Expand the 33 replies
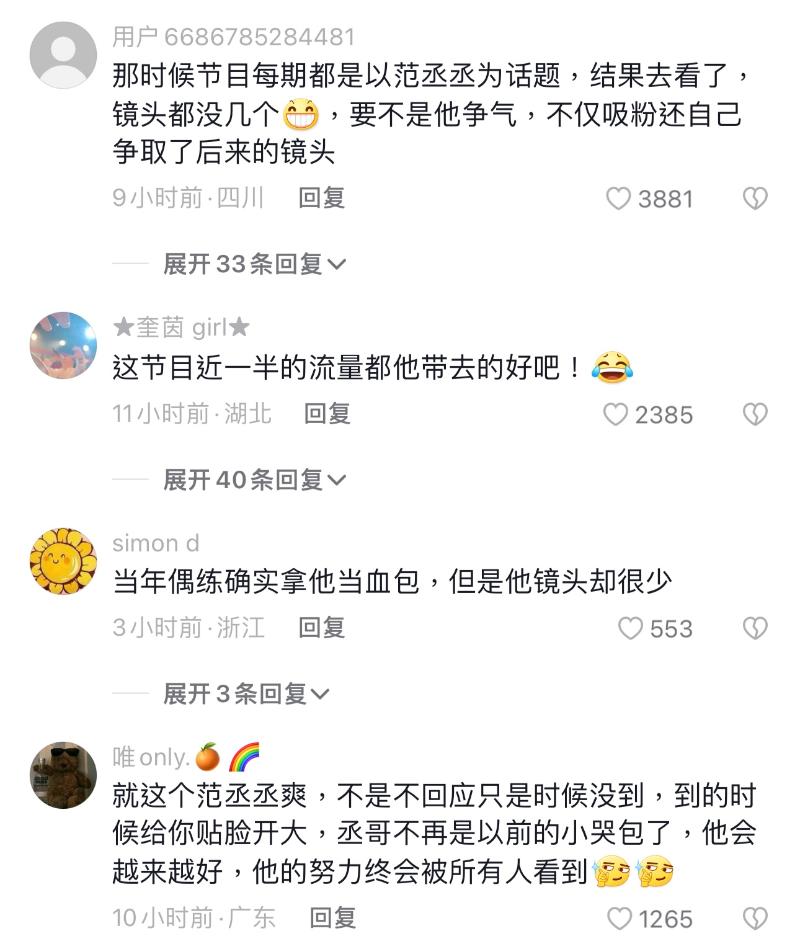The width and height of the screenshot is (800, 949). point(254,264)
